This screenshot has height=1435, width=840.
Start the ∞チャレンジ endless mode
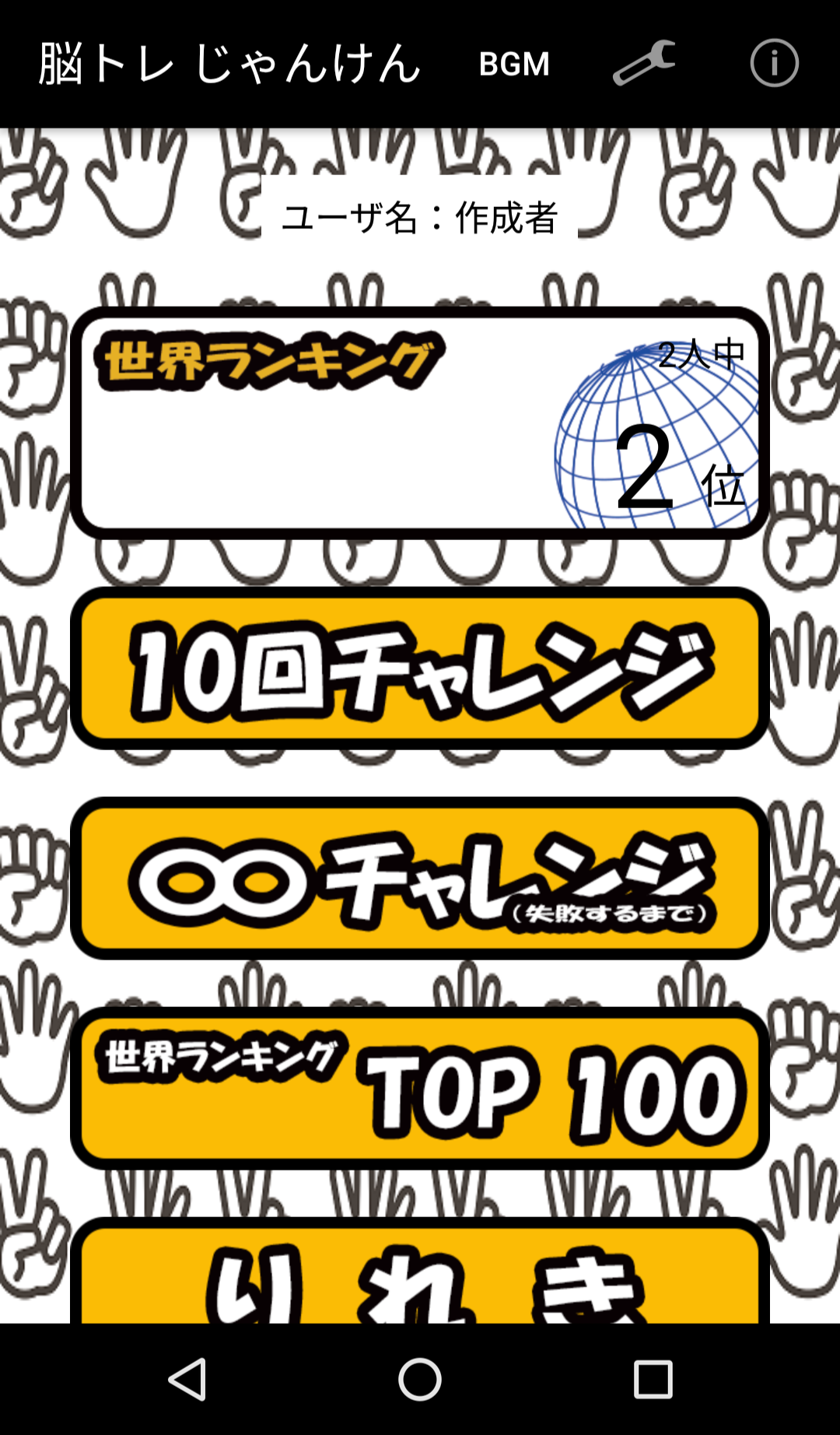coord(420,878)
